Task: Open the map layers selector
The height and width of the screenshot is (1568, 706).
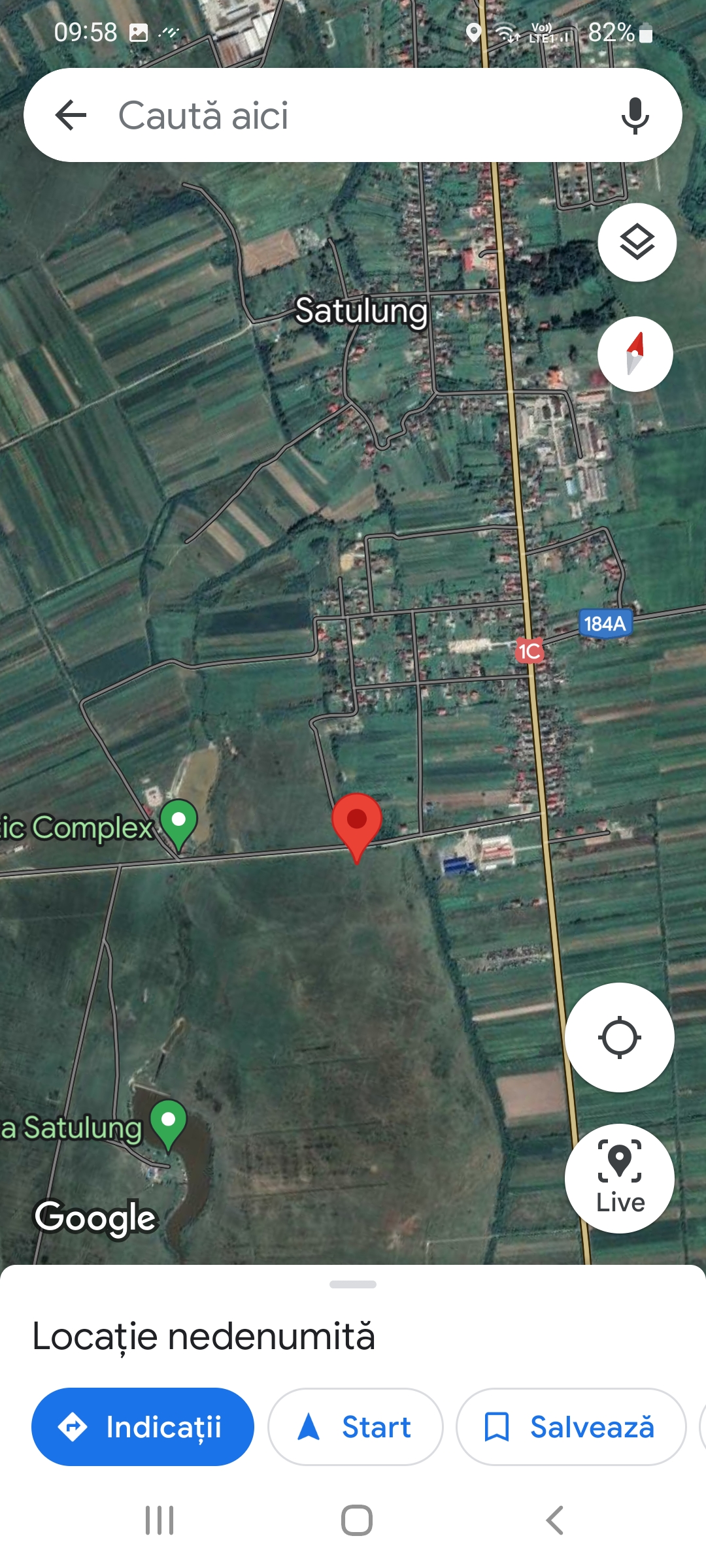Action: tap(637, 242)
